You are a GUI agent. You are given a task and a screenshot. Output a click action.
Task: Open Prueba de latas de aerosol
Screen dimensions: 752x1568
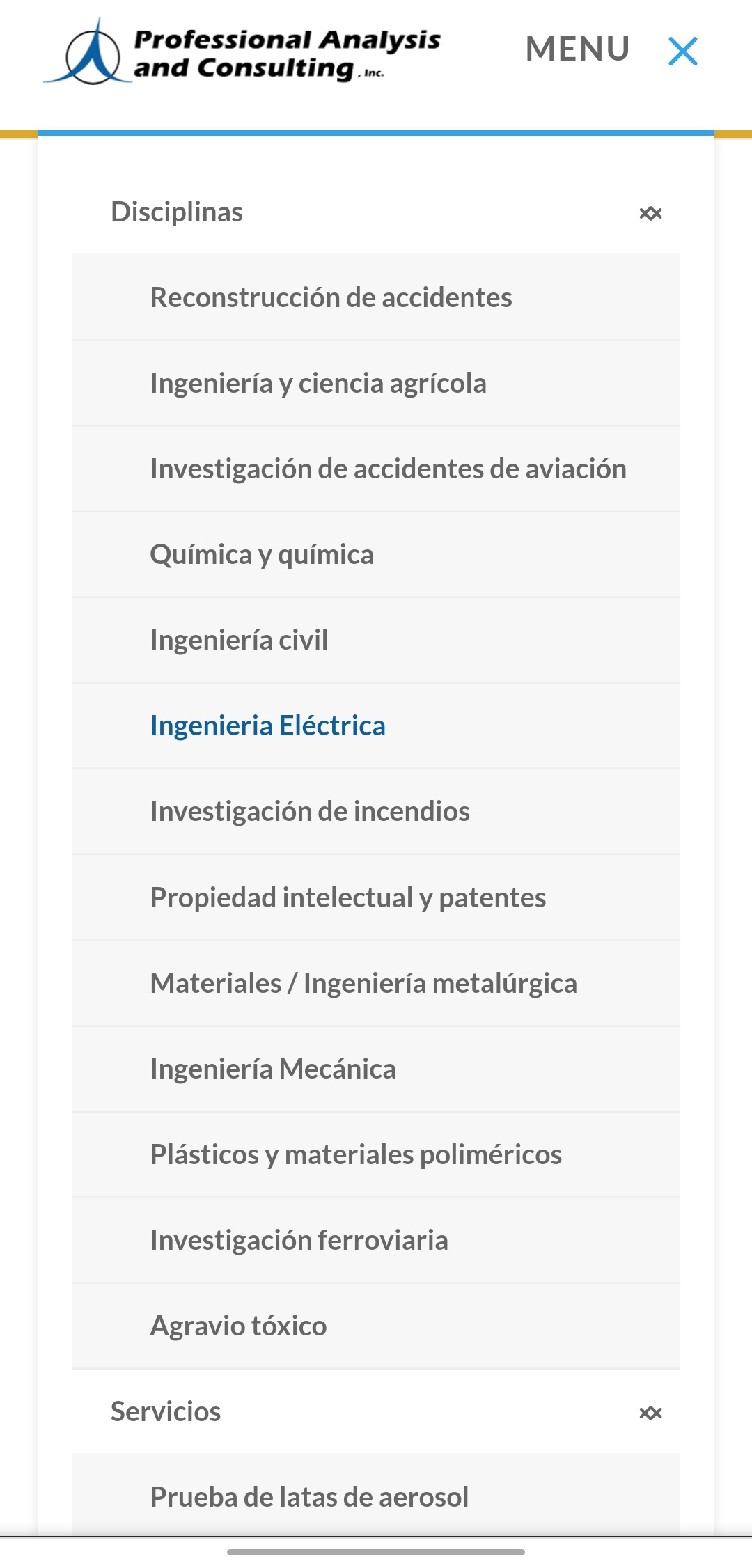click(x=309, y=1497)
